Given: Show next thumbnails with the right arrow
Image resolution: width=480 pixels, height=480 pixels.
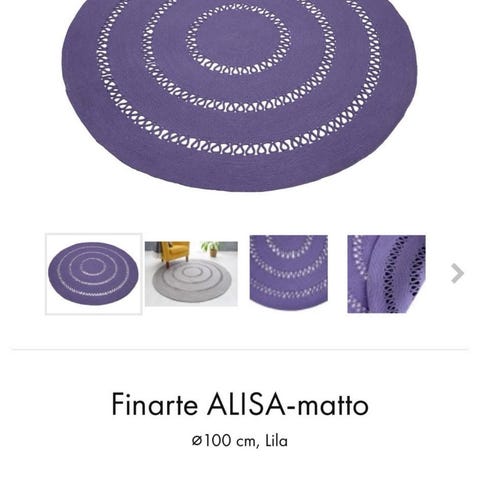Looking at the screenshot, I should click(x=457, y=273).
